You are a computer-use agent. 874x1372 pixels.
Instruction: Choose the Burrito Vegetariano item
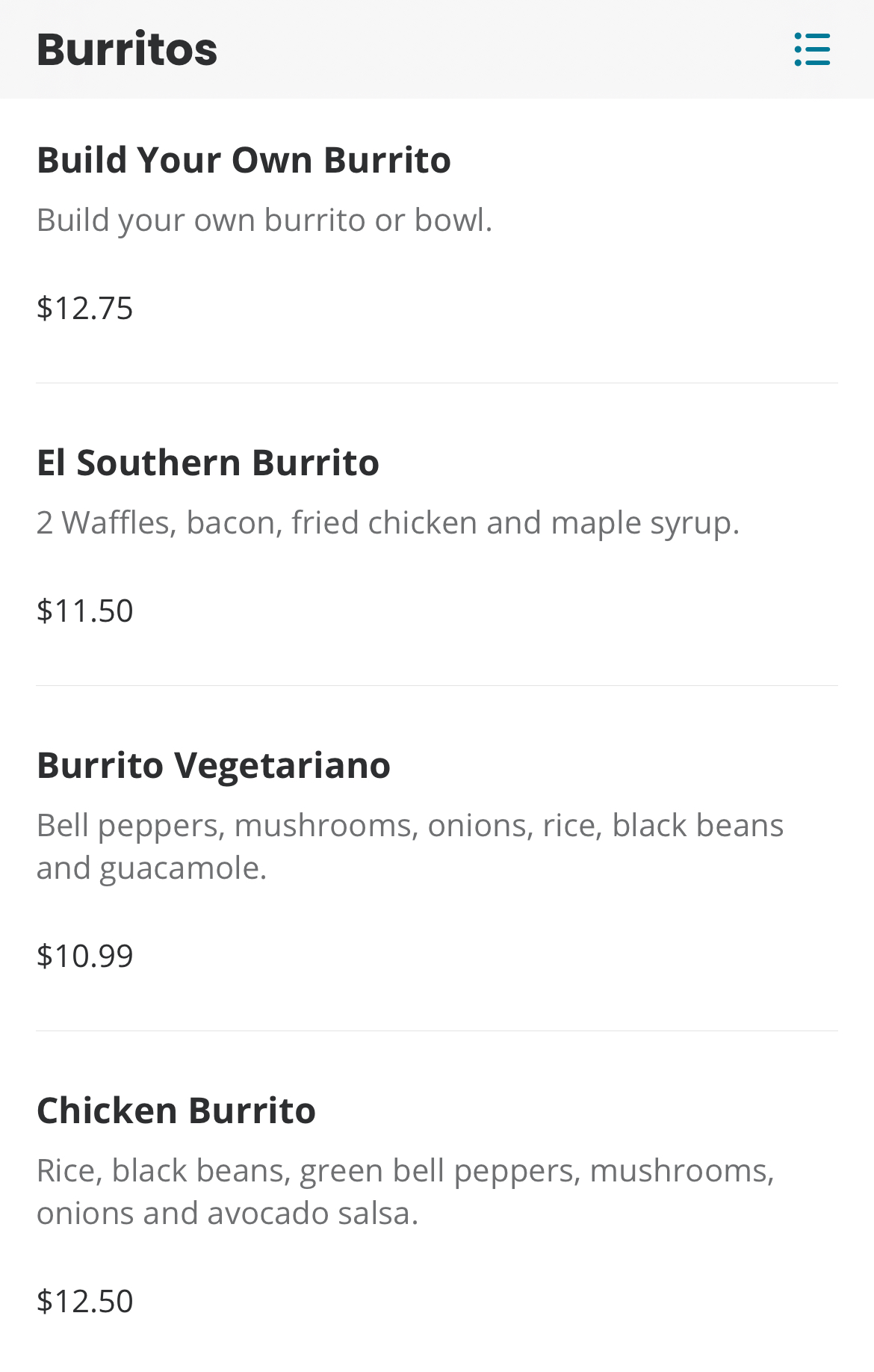[x=214, y=765]
